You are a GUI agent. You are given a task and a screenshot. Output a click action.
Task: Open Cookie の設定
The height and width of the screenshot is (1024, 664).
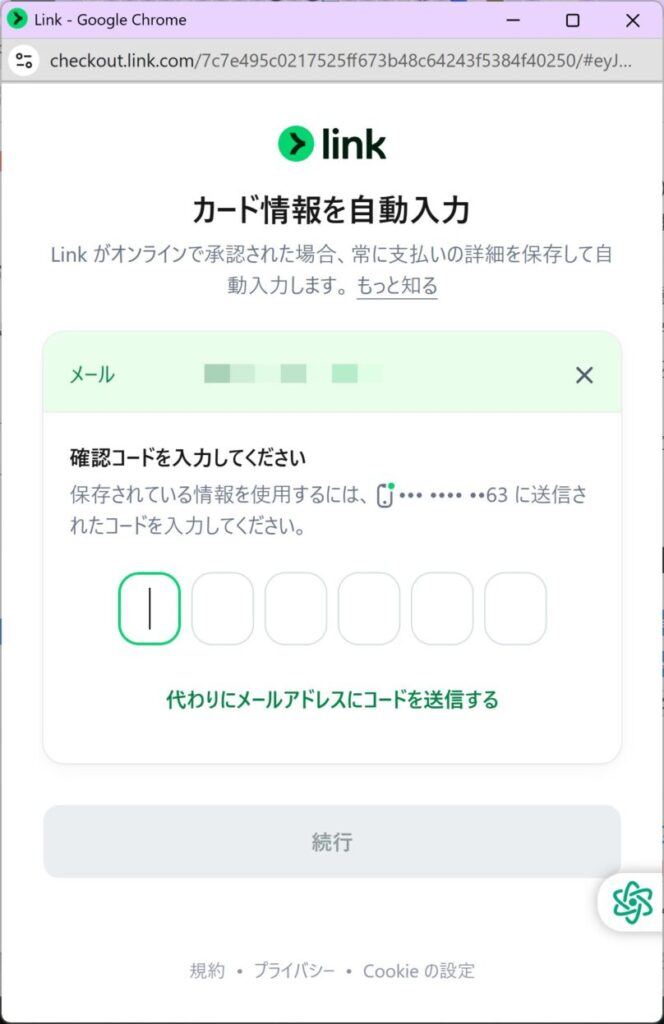coord(418,970)
